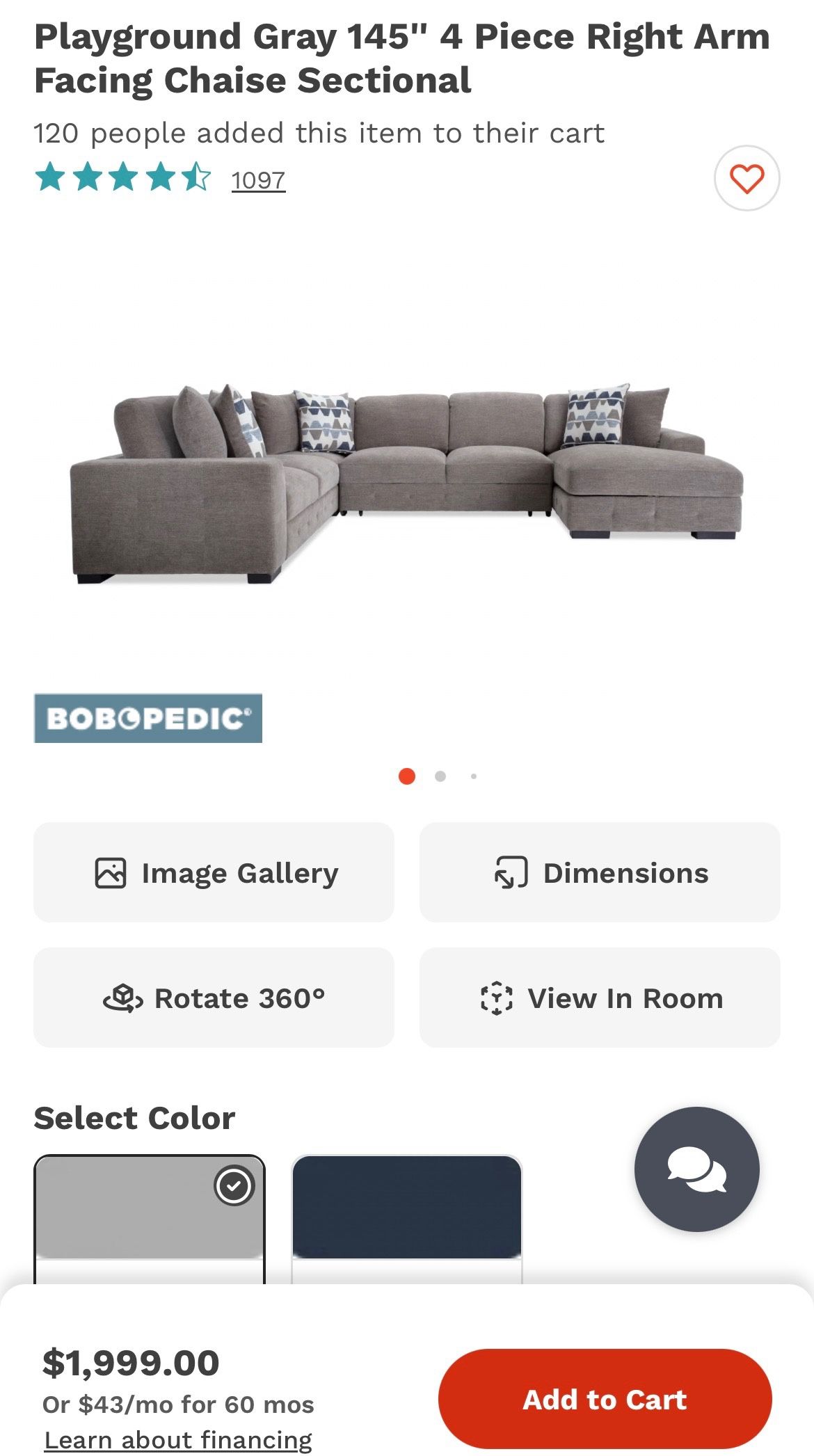This screenshot has height=1456, width=814.
Task: Open View In Room feature
Action: click(x=600, y=998)
